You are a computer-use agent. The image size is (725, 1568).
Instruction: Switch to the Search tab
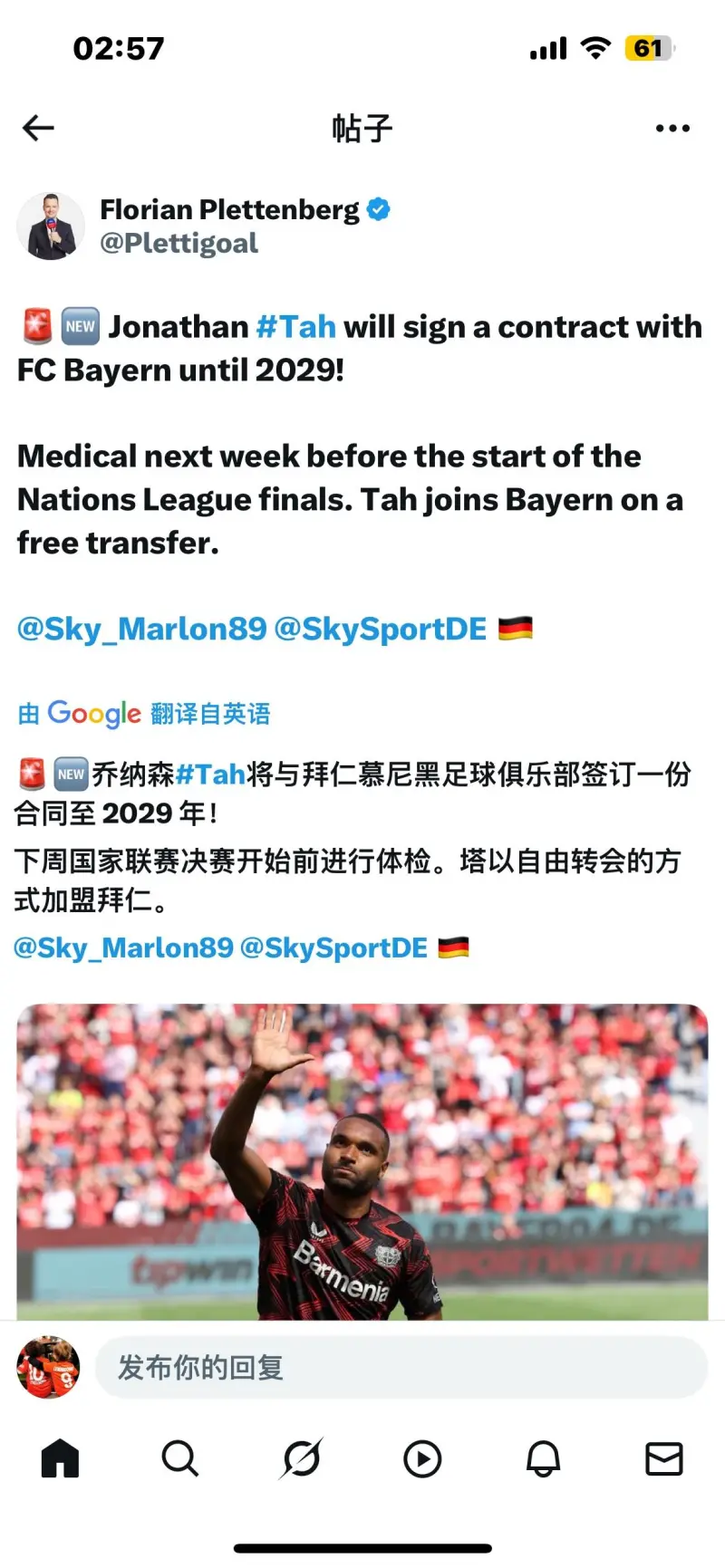179,1459
